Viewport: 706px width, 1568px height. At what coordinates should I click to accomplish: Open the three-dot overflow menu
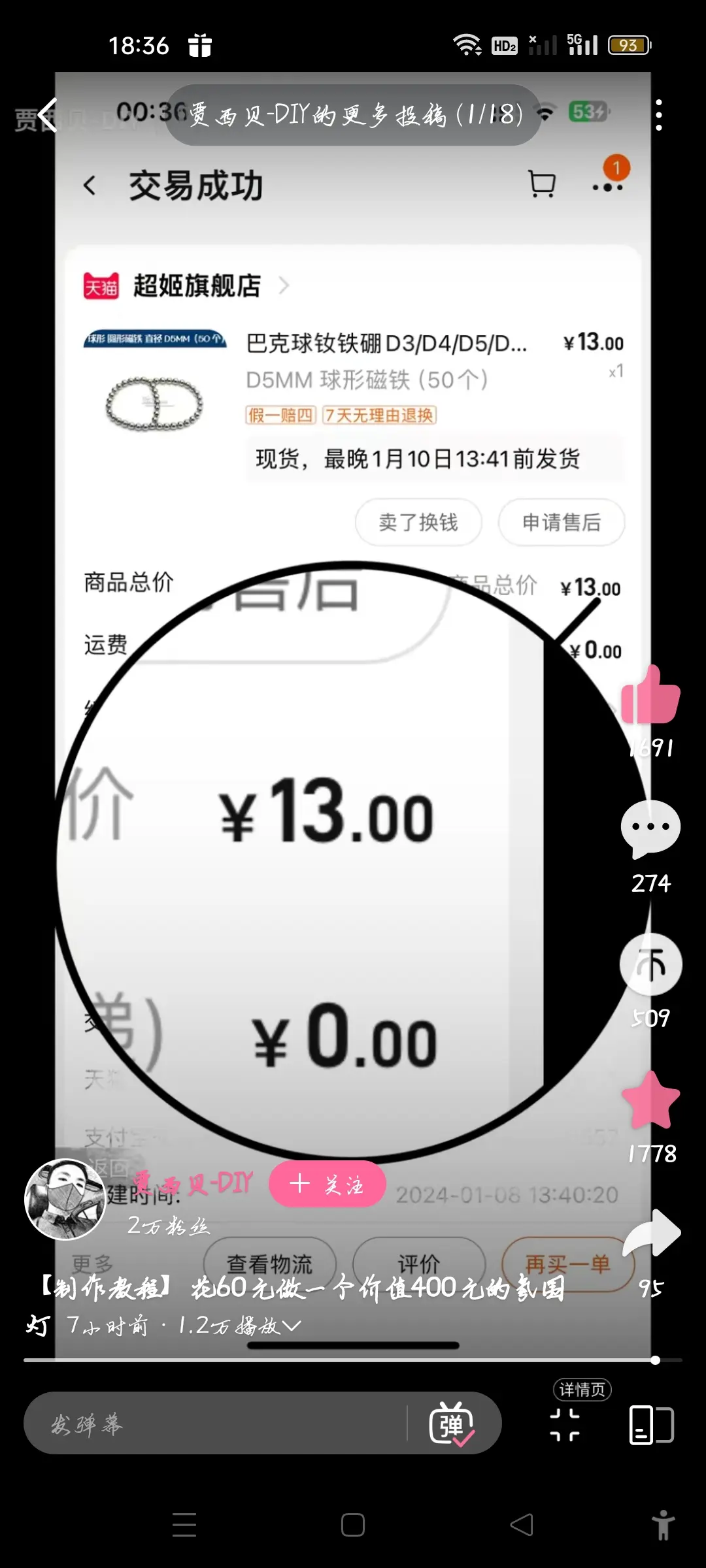coord(658,115)
